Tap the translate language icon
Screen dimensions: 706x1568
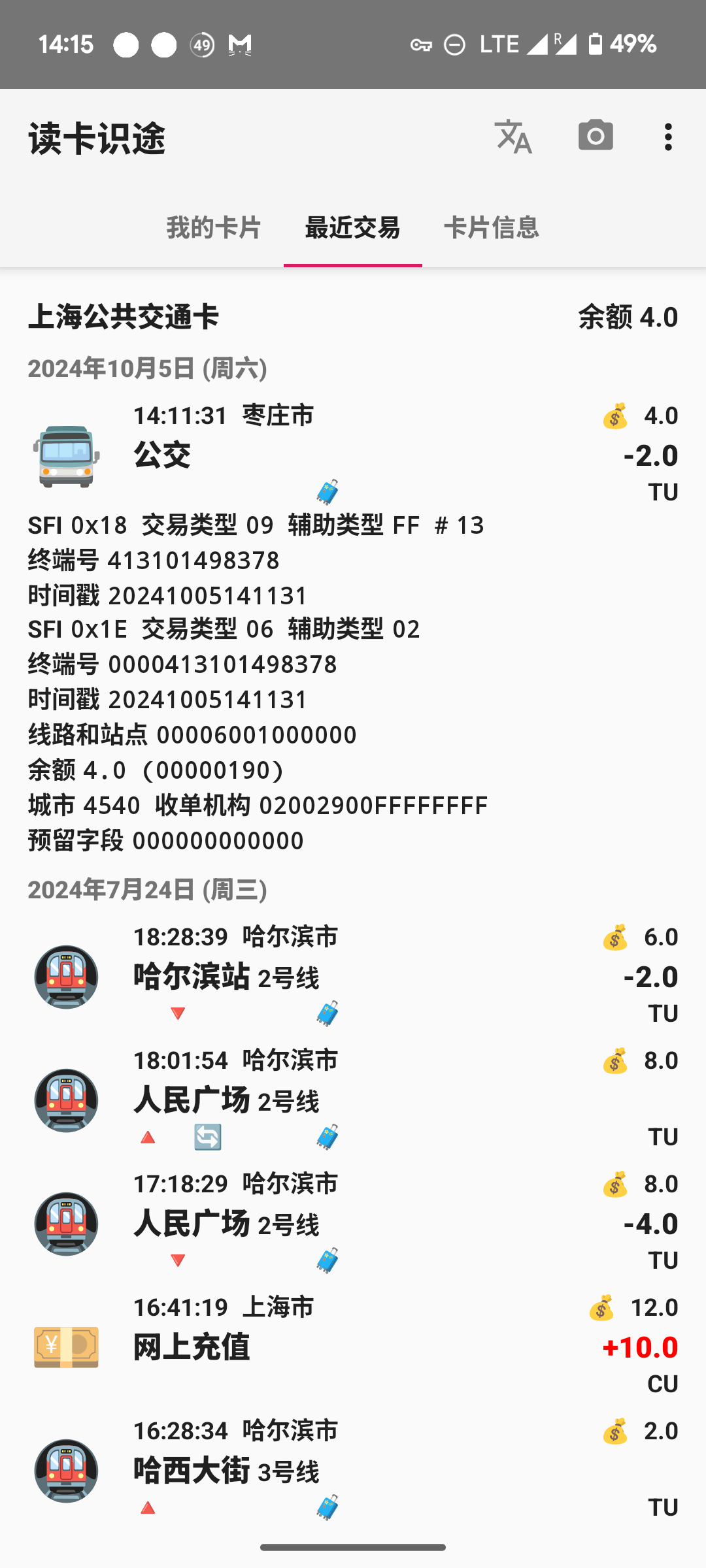click(x=513, y=137)
